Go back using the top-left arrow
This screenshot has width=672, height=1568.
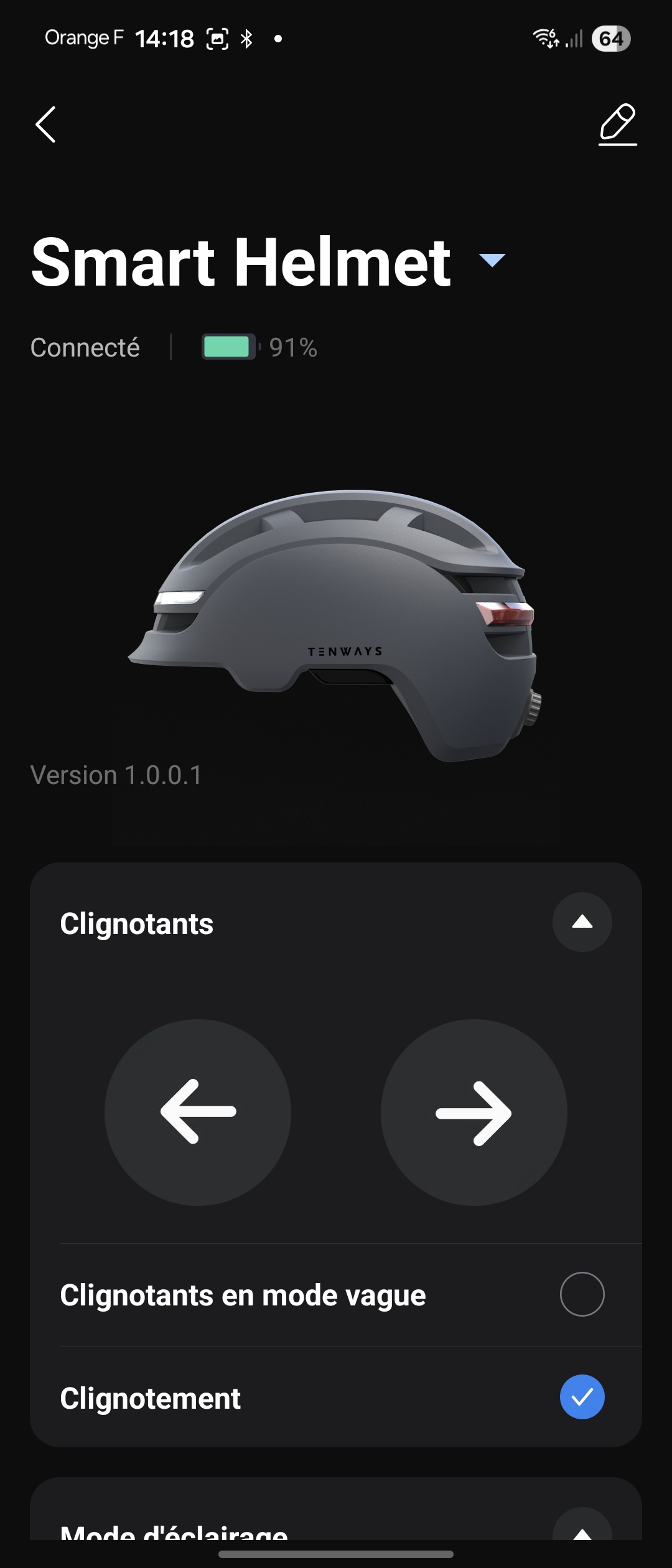(45, 124)
